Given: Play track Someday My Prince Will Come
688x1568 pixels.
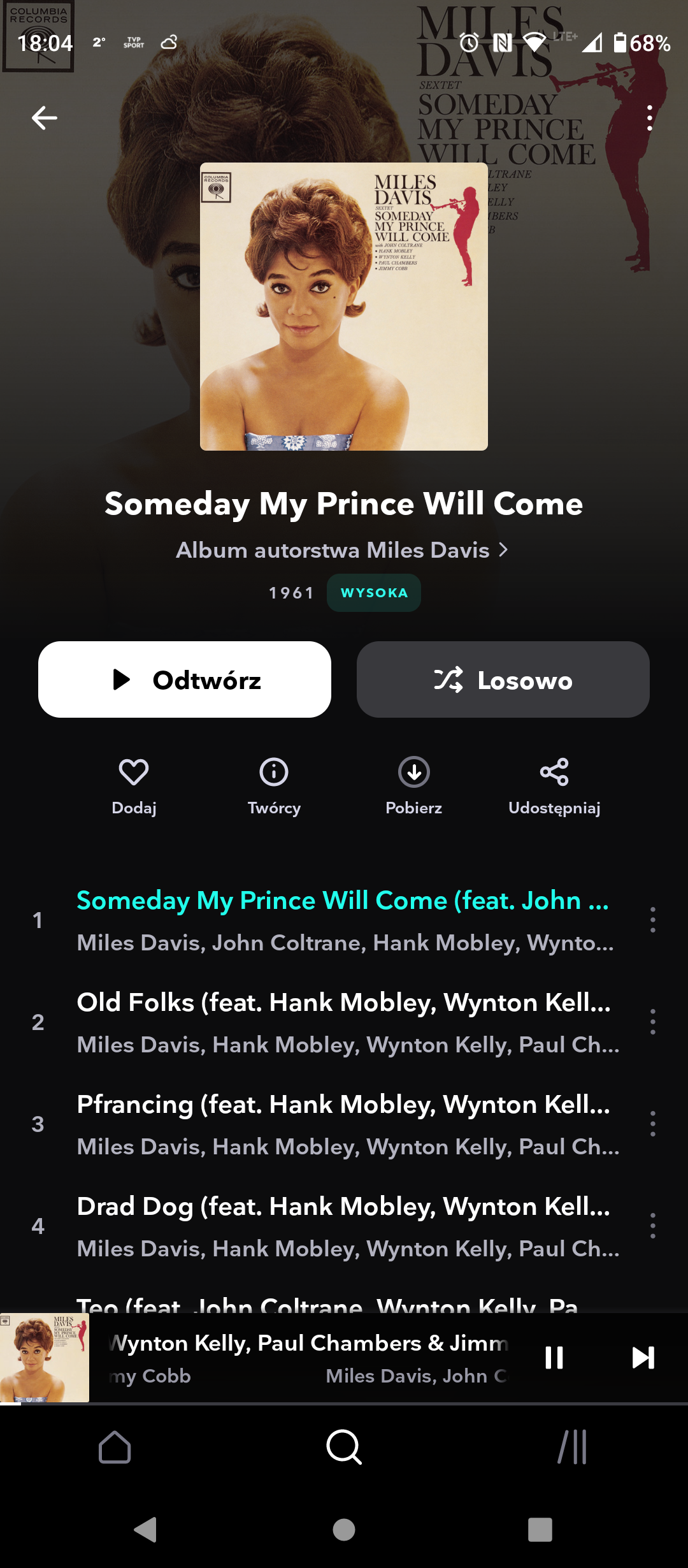Looking at the screenshot, I should tap(344, 920).
